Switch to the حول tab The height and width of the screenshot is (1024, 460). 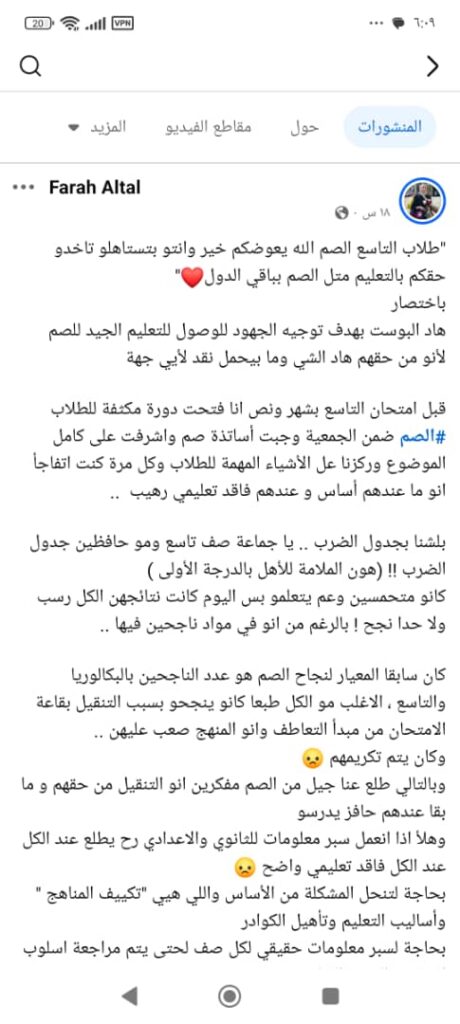pyautogui.click(x=304, y=127)
